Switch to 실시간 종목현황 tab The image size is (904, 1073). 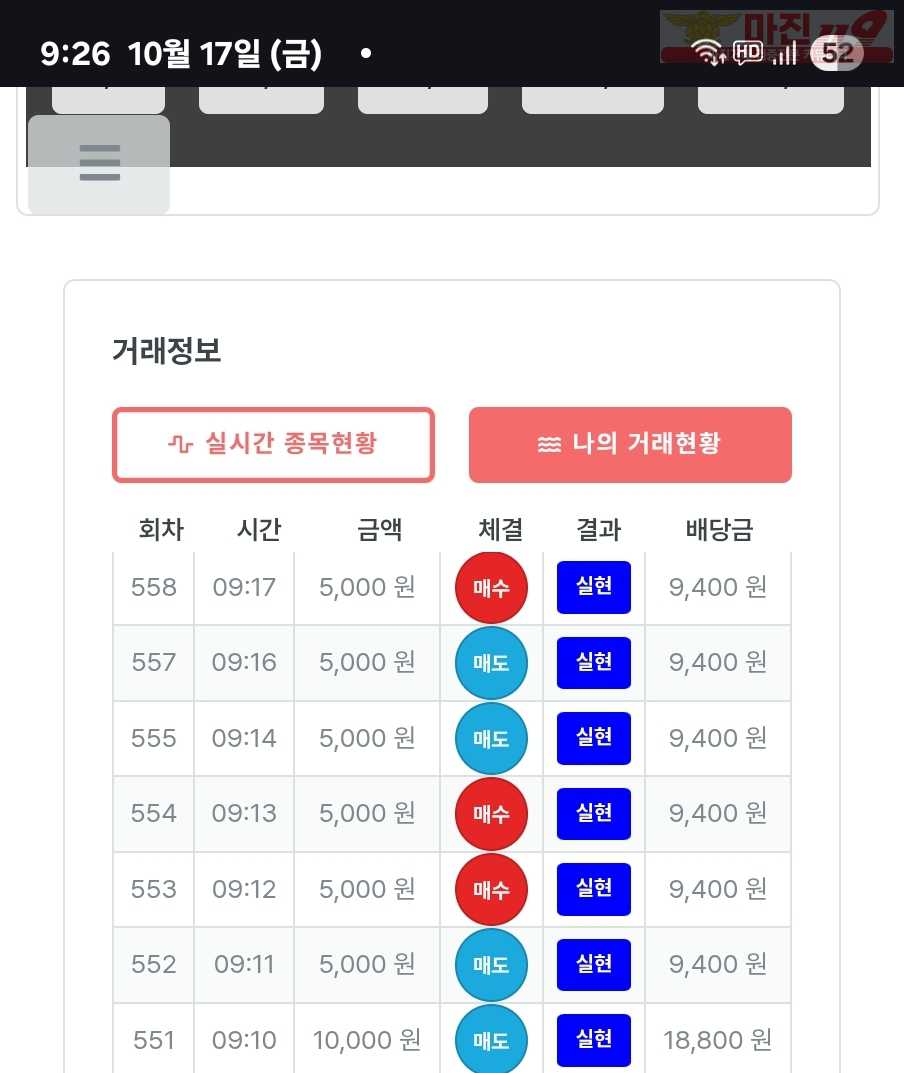[273, 444]
